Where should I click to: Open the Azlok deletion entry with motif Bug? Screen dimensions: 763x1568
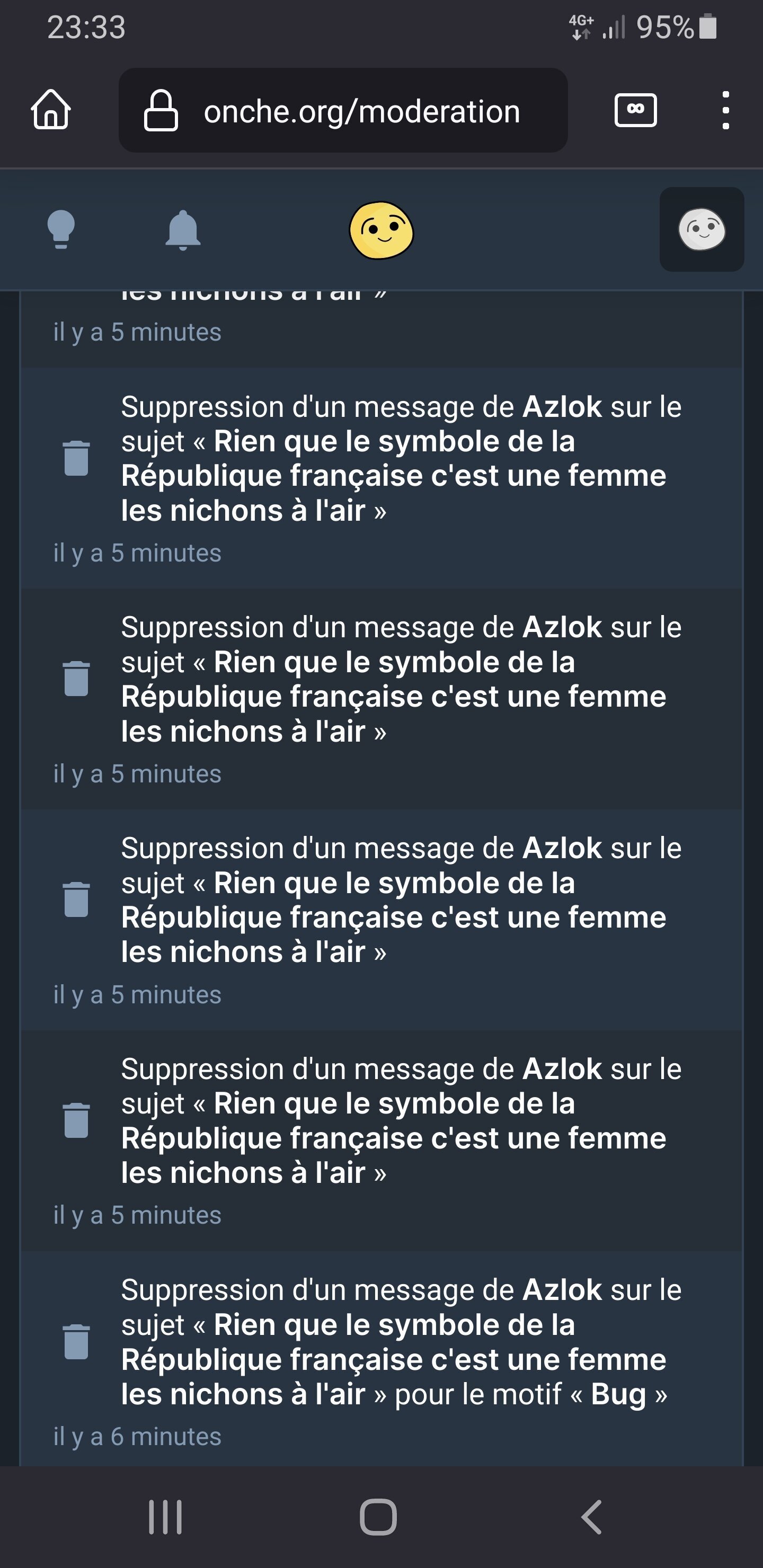(382, 1358)
